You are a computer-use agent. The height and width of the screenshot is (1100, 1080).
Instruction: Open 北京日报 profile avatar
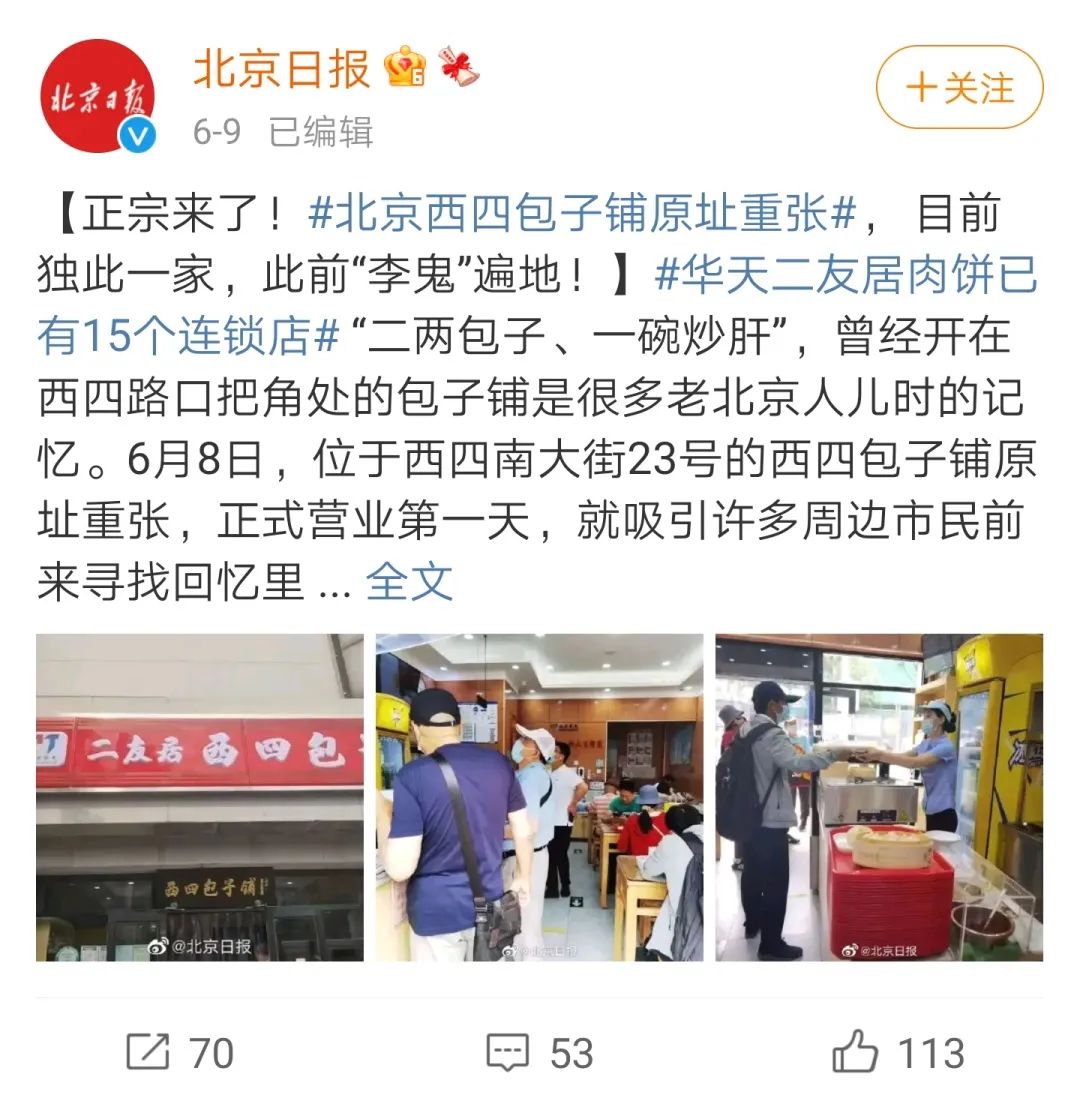pos(97,97)
